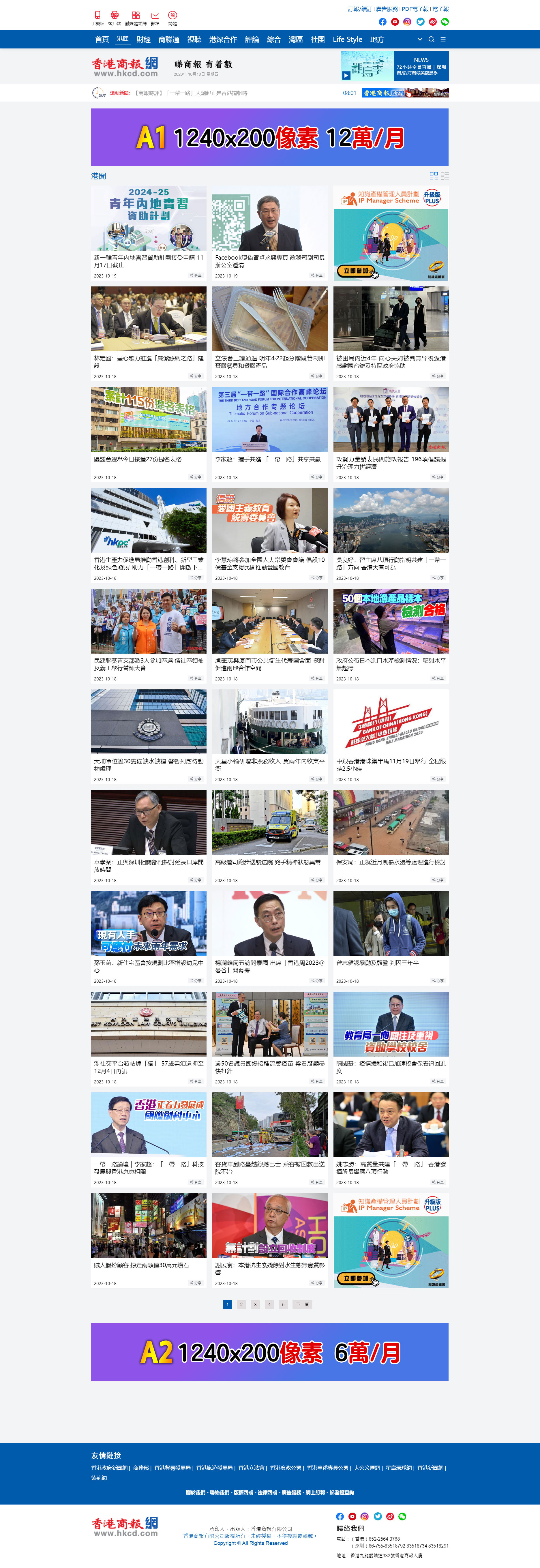Screen dimensions: 540x1568
Task: Tap 下一頁 next page button
Action: (302, 1304)
